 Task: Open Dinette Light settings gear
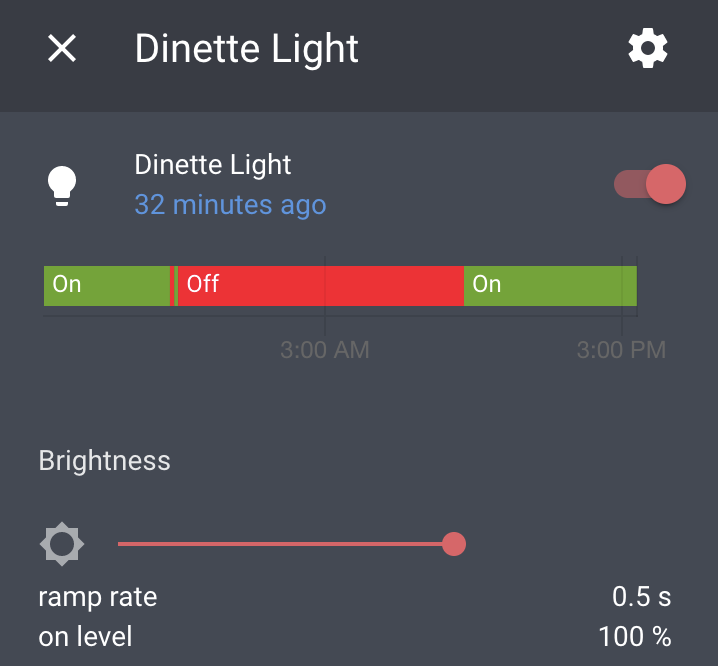click(x=647, y=48)
